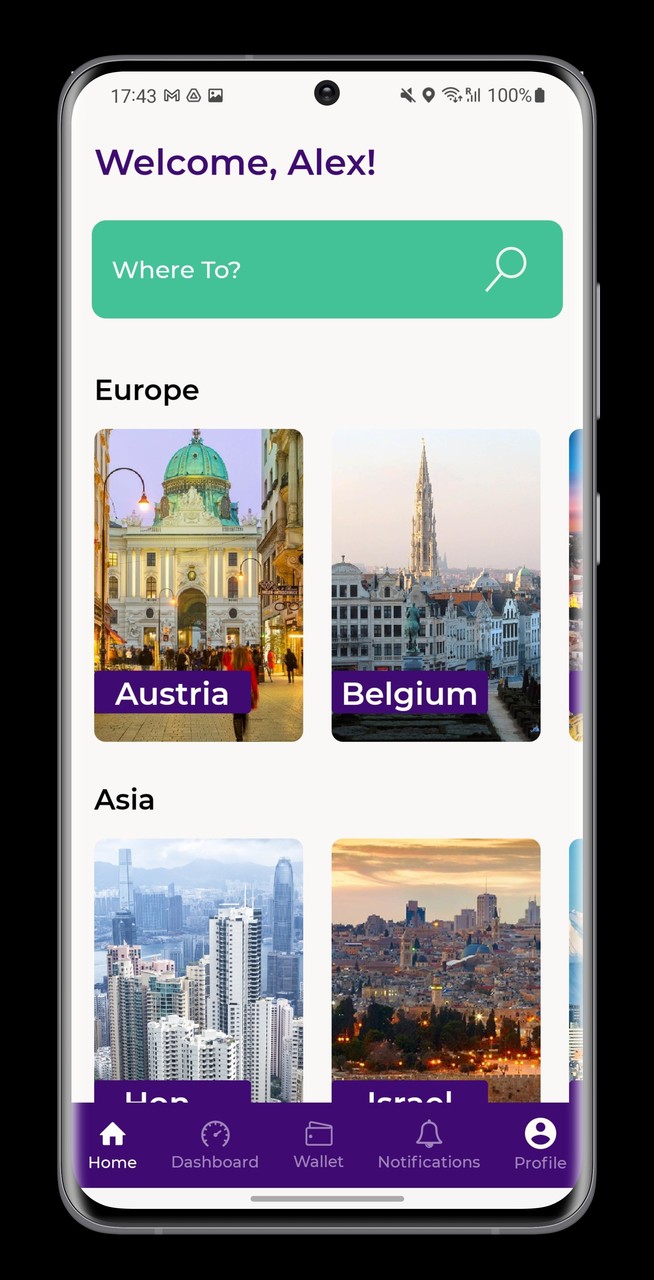Open the Hong Kong skyline card

pyautogui.click(x=198, y=965)
